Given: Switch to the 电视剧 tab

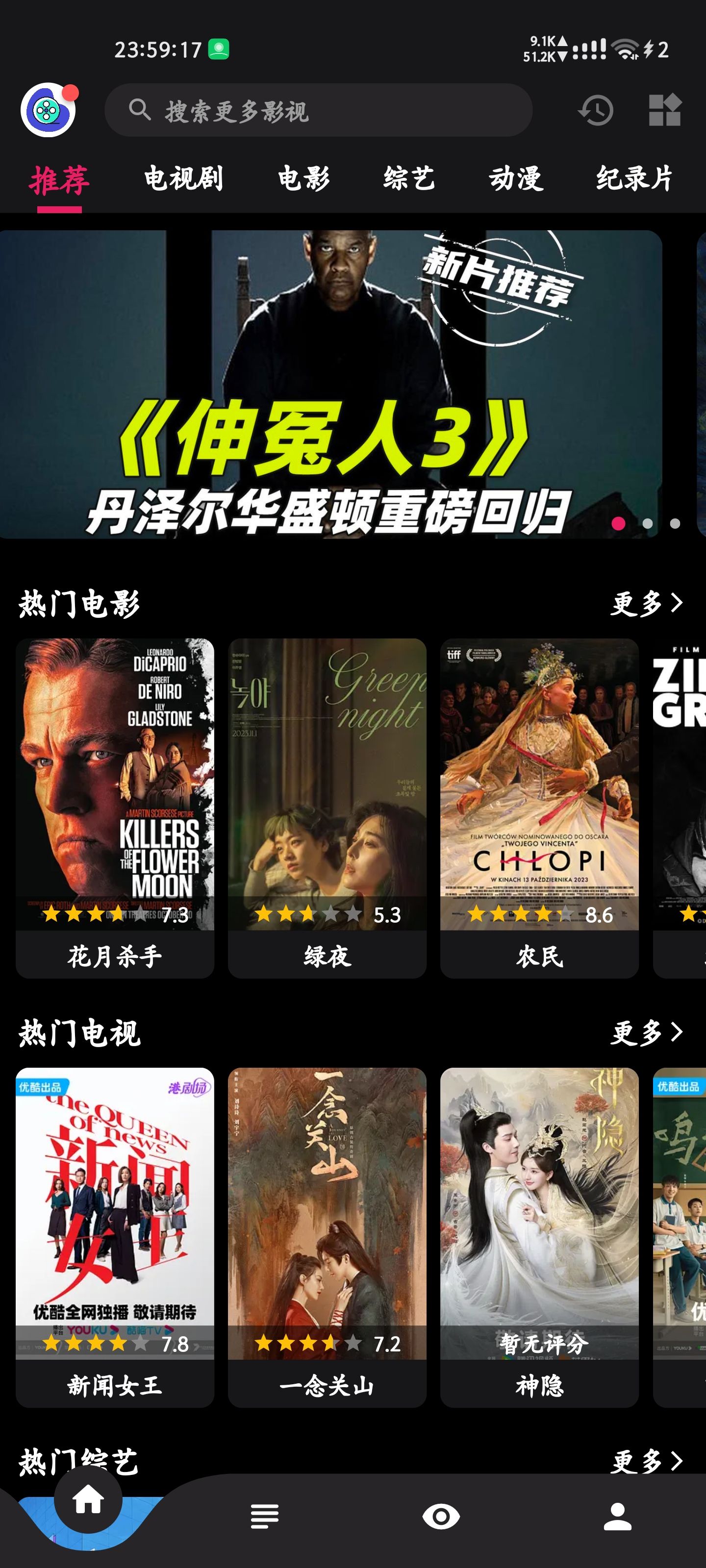Looking at the screenshot, I should [183, 179].
